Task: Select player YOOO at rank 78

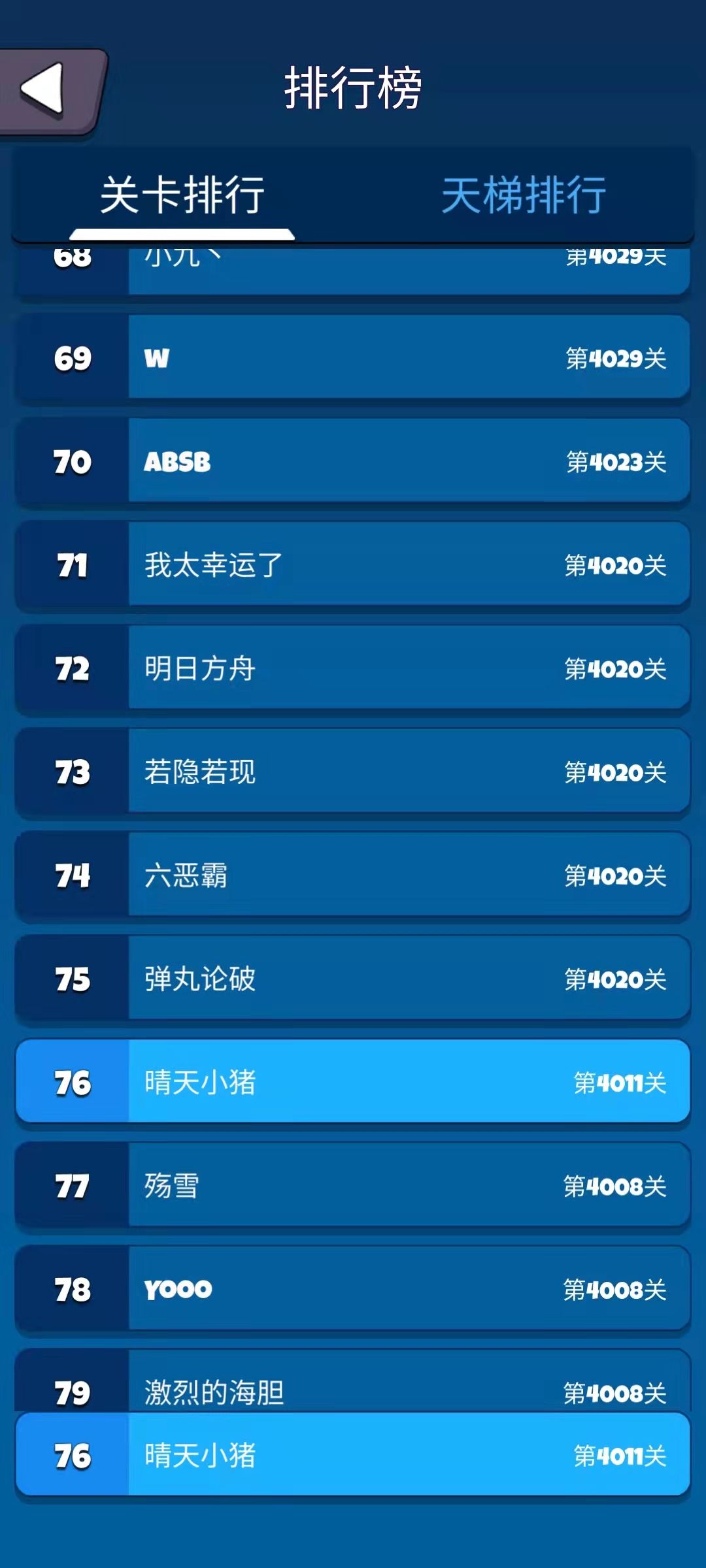Action: (353, 1288)
